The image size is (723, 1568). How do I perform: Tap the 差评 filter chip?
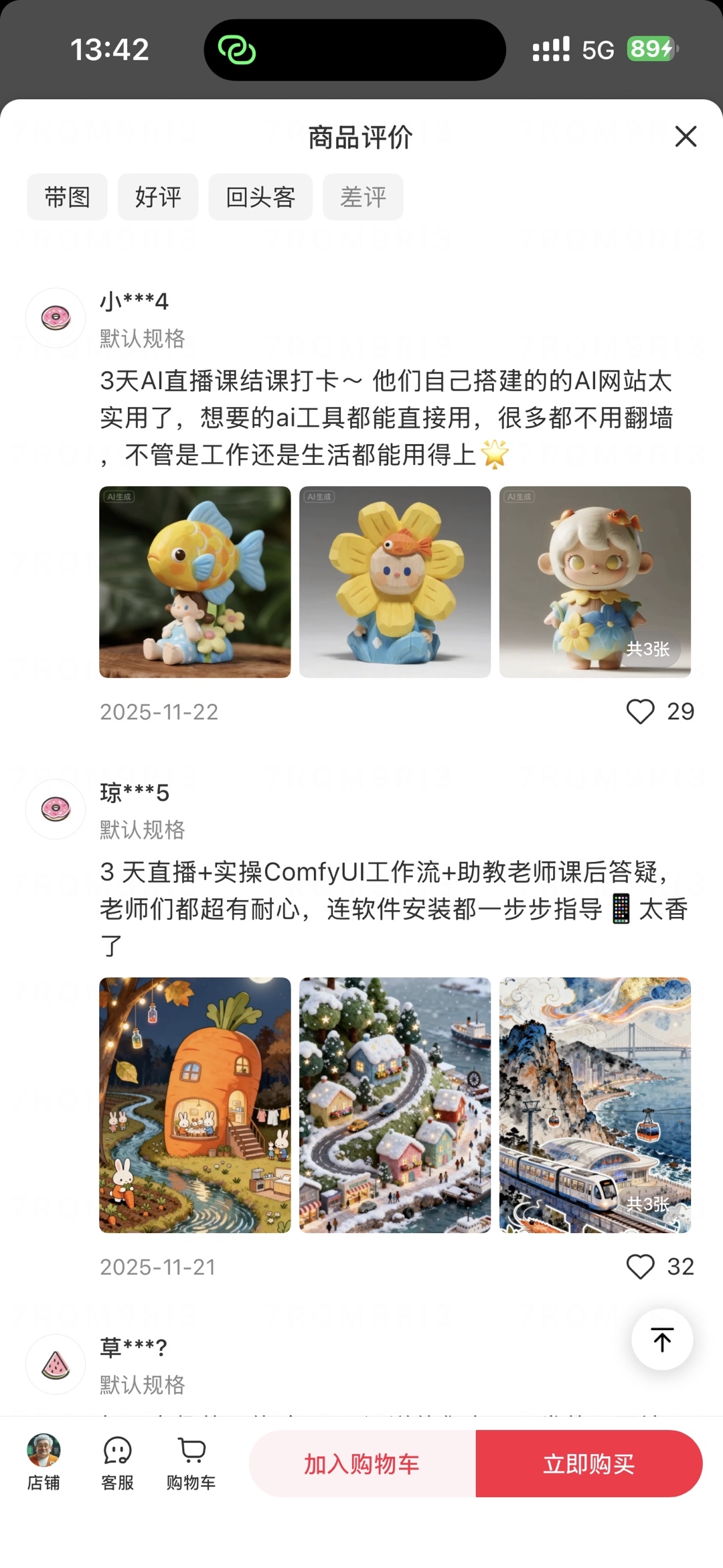[363, 197]
